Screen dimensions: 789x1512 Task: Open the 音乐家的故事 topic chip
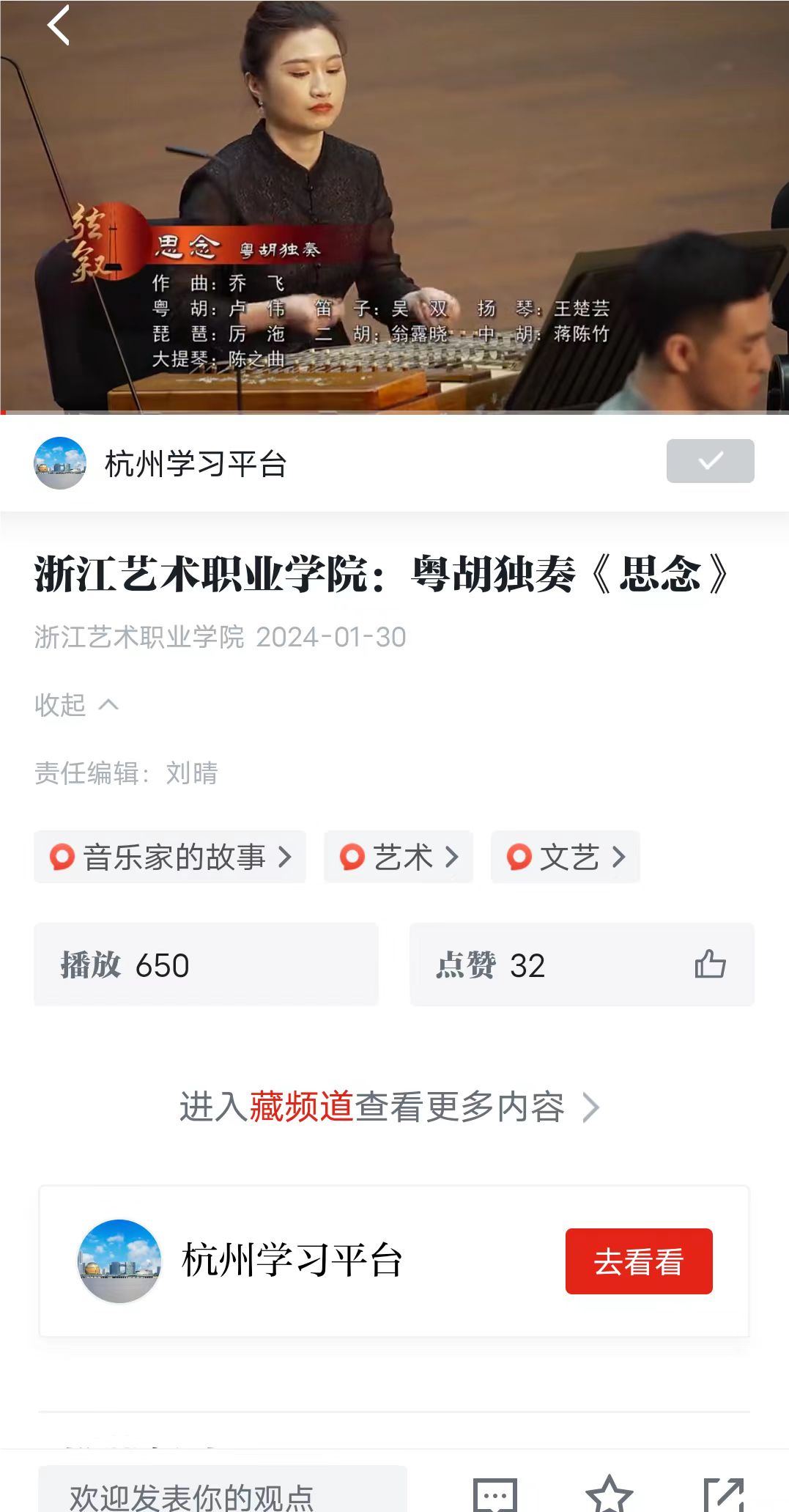(170, 857)
